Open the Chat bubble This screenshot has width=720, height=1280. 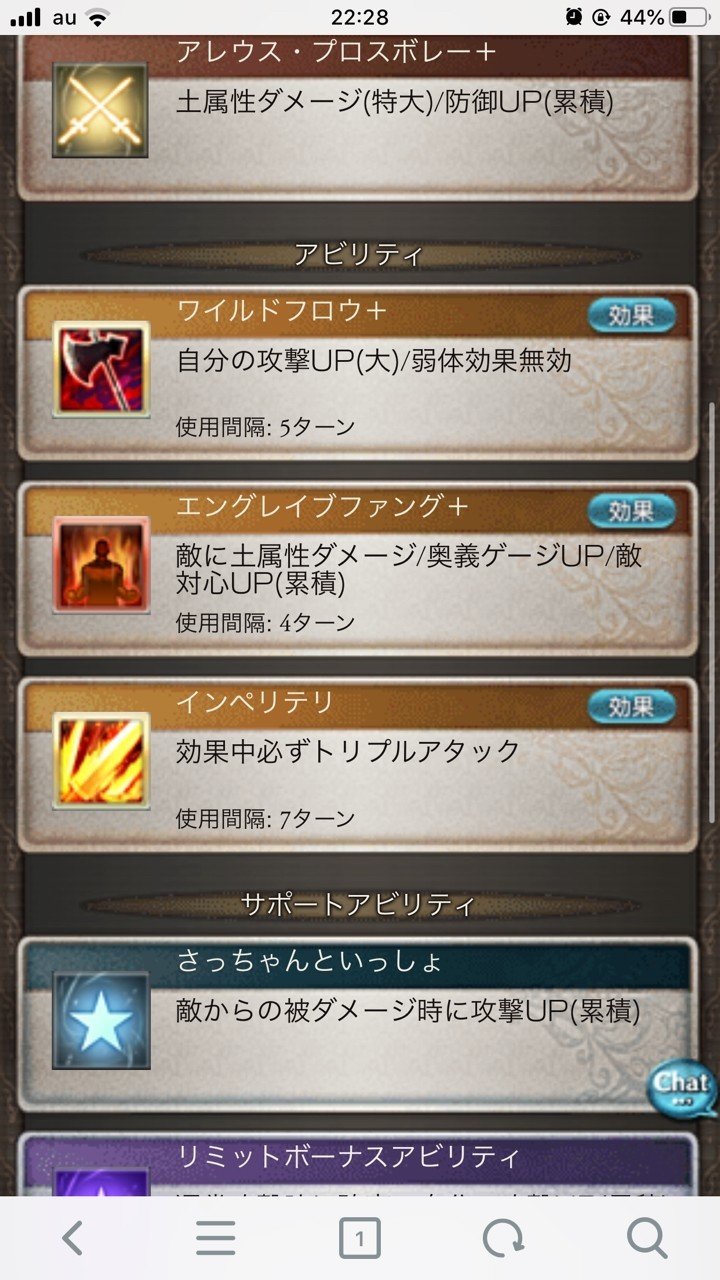point(682,1088)
